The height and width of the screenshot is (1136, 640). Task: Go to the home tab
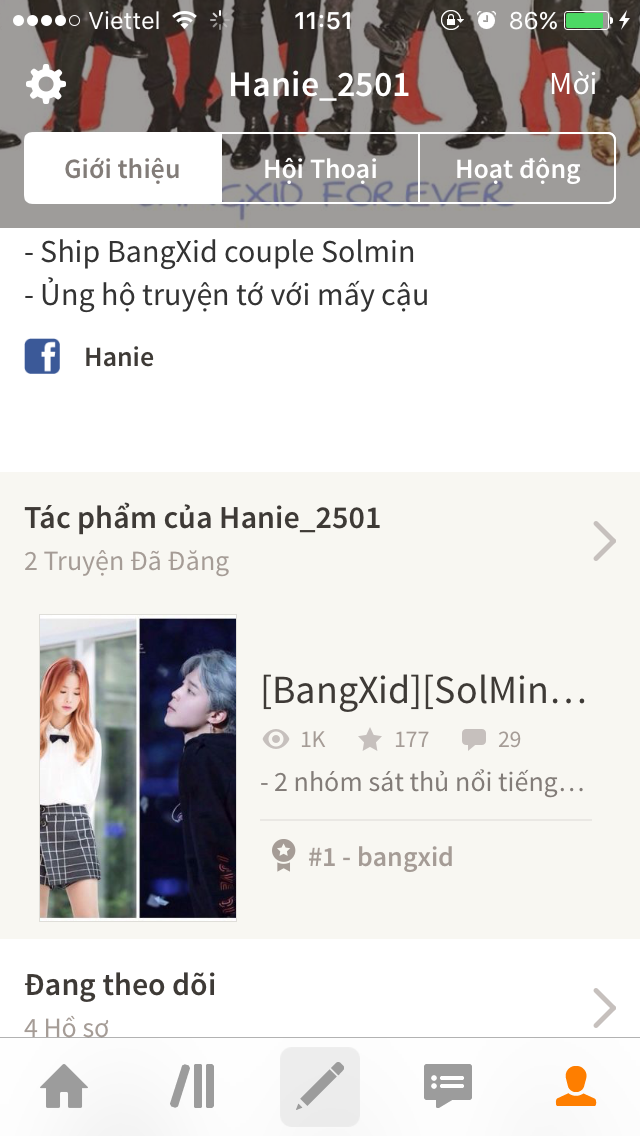(64, 1086)
